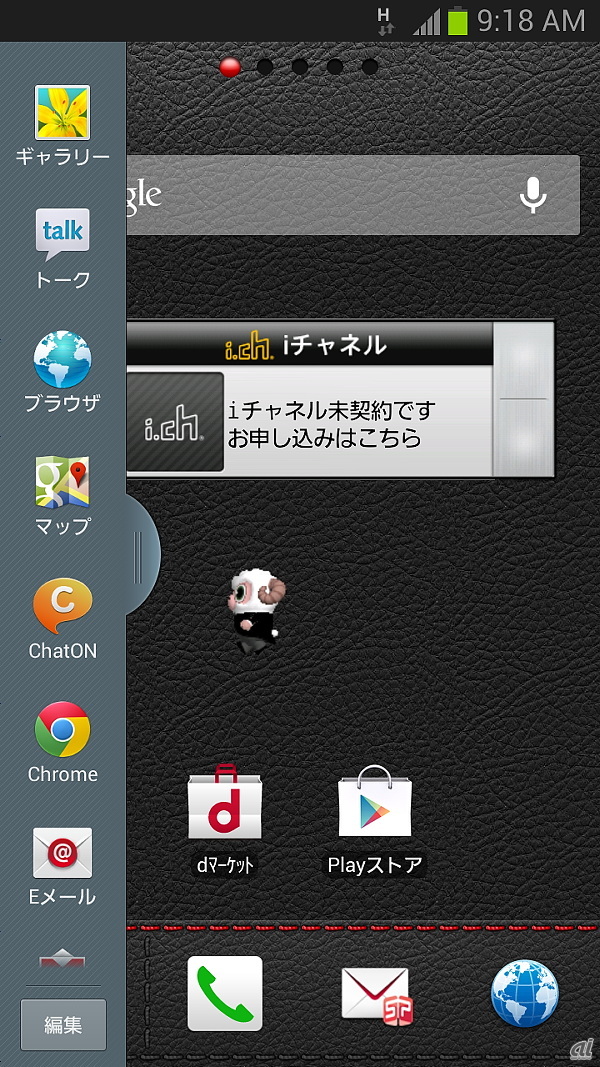
Task: Launch the Playストア app
Action: (x=375, y=806)
